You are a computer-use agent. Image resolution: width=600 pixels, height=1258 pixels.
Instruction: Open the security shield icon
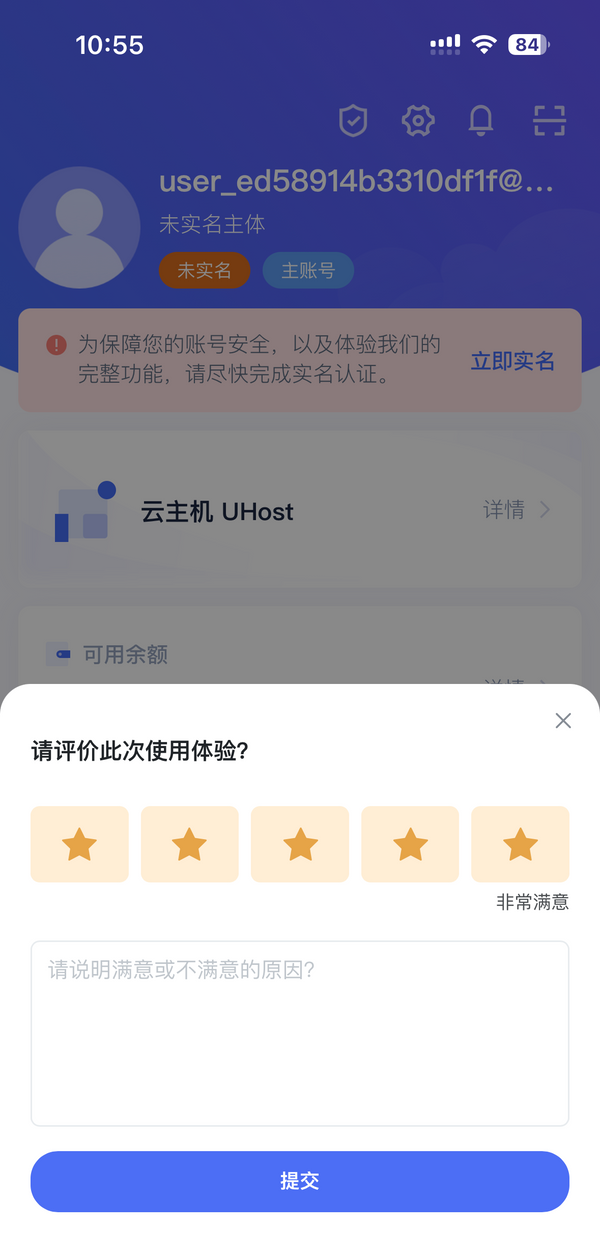tap(353, 121)
